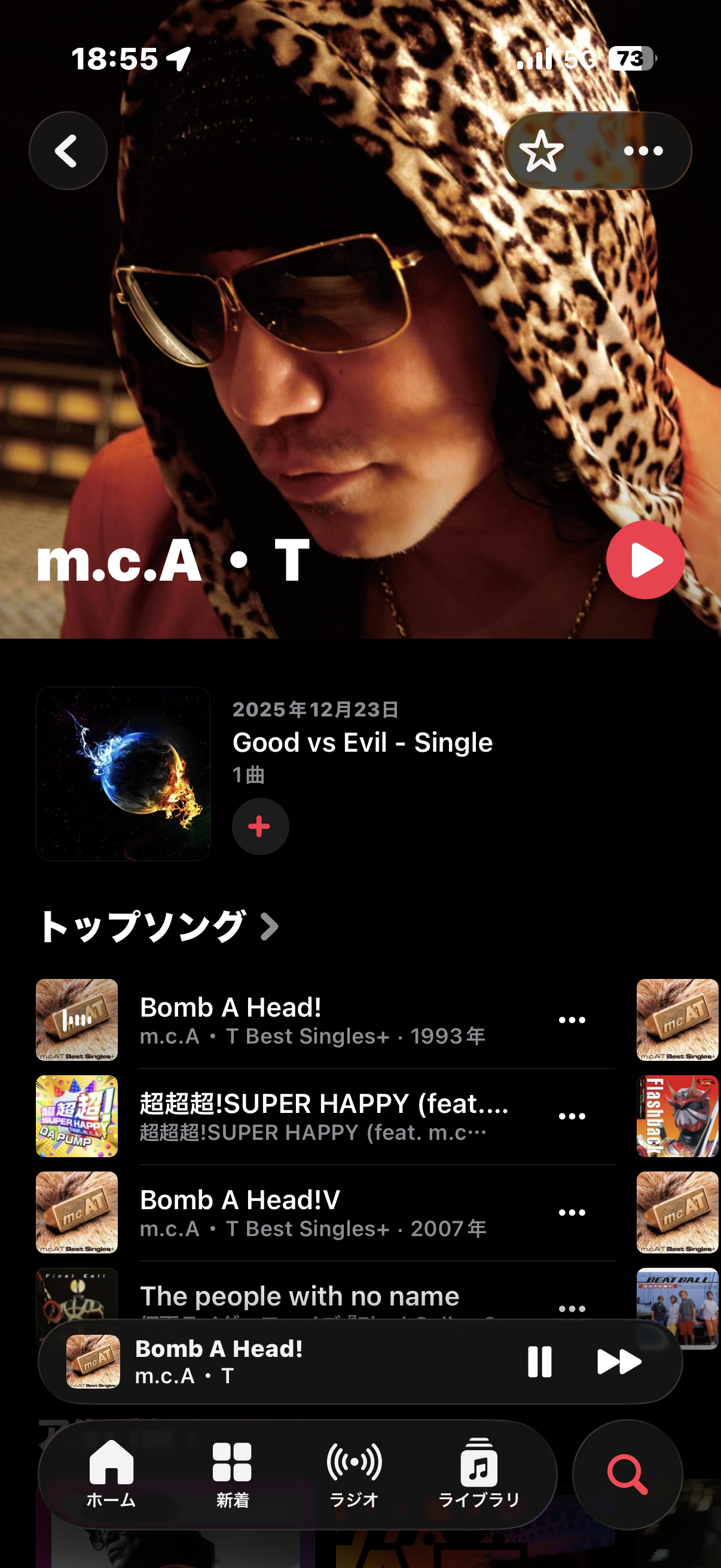This screenshot has width=721, height=1568.
Task: Skip to the next track
Action: click(x=619, y=1361)
